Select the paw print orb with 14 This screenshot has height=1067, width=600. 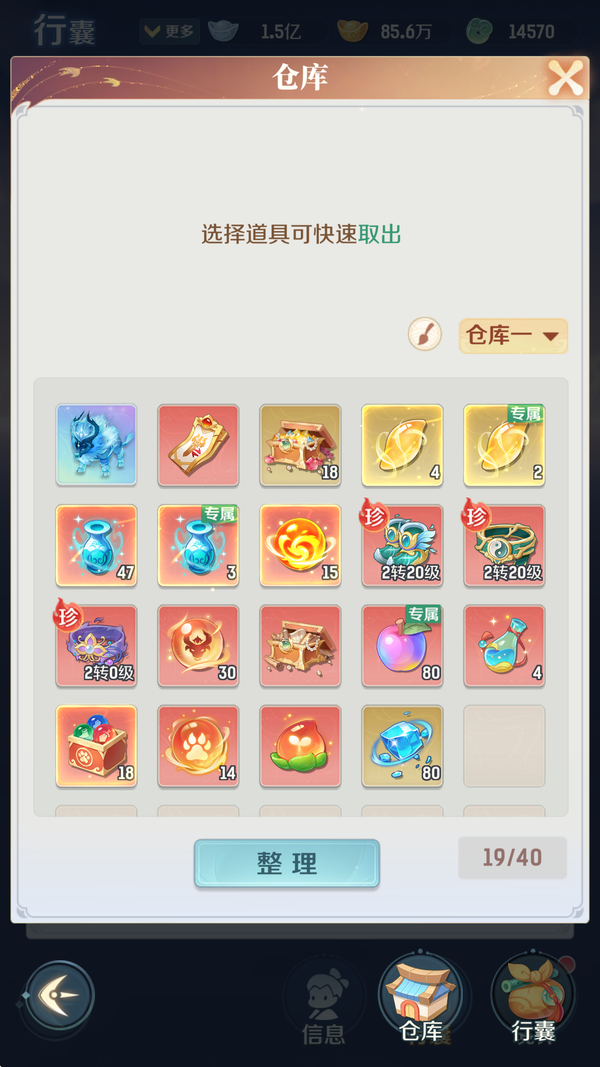[198, 746]
